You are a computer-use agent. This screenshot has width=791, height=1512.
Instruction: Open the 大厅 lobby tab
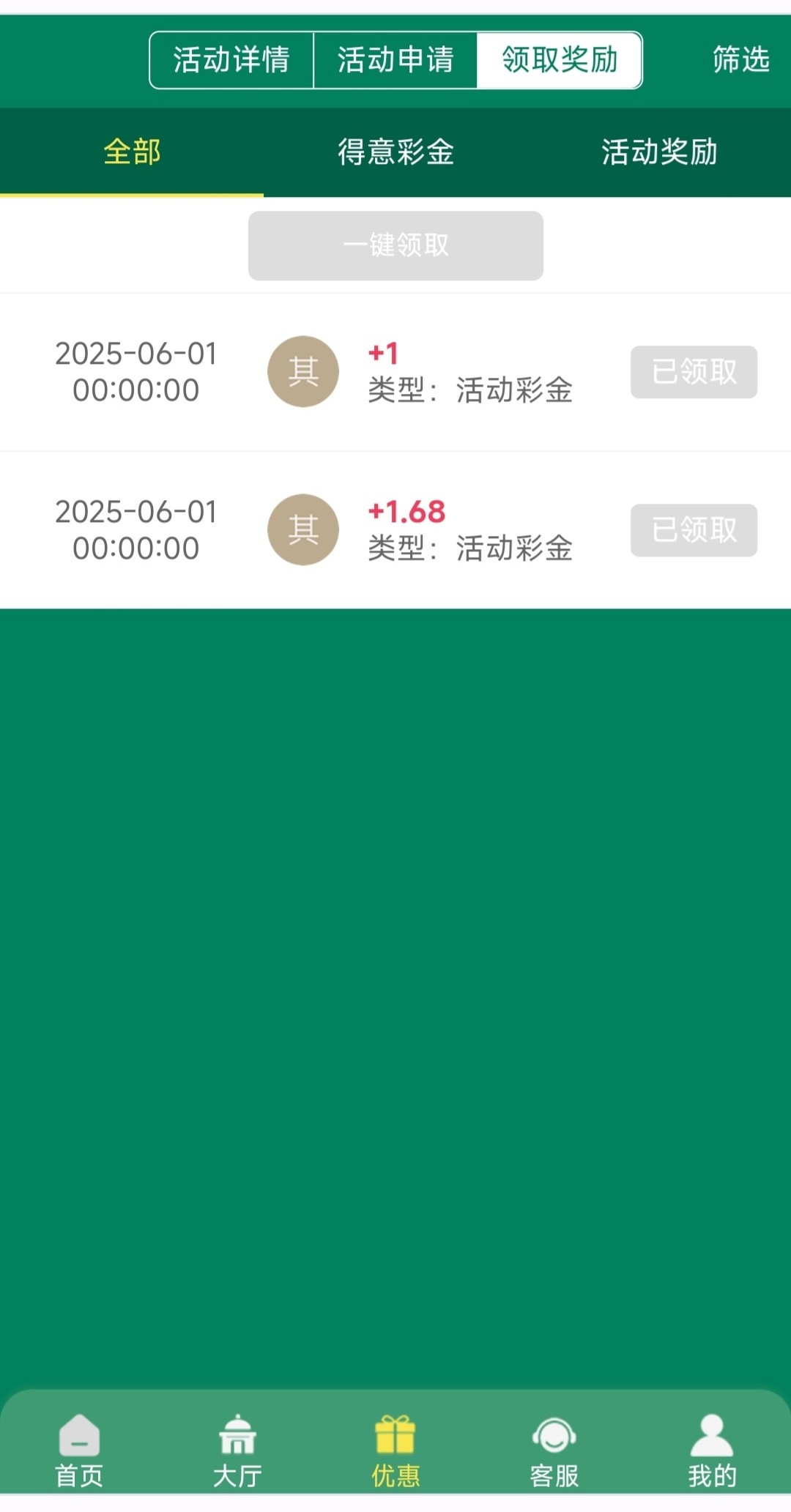click(237, 1451)
